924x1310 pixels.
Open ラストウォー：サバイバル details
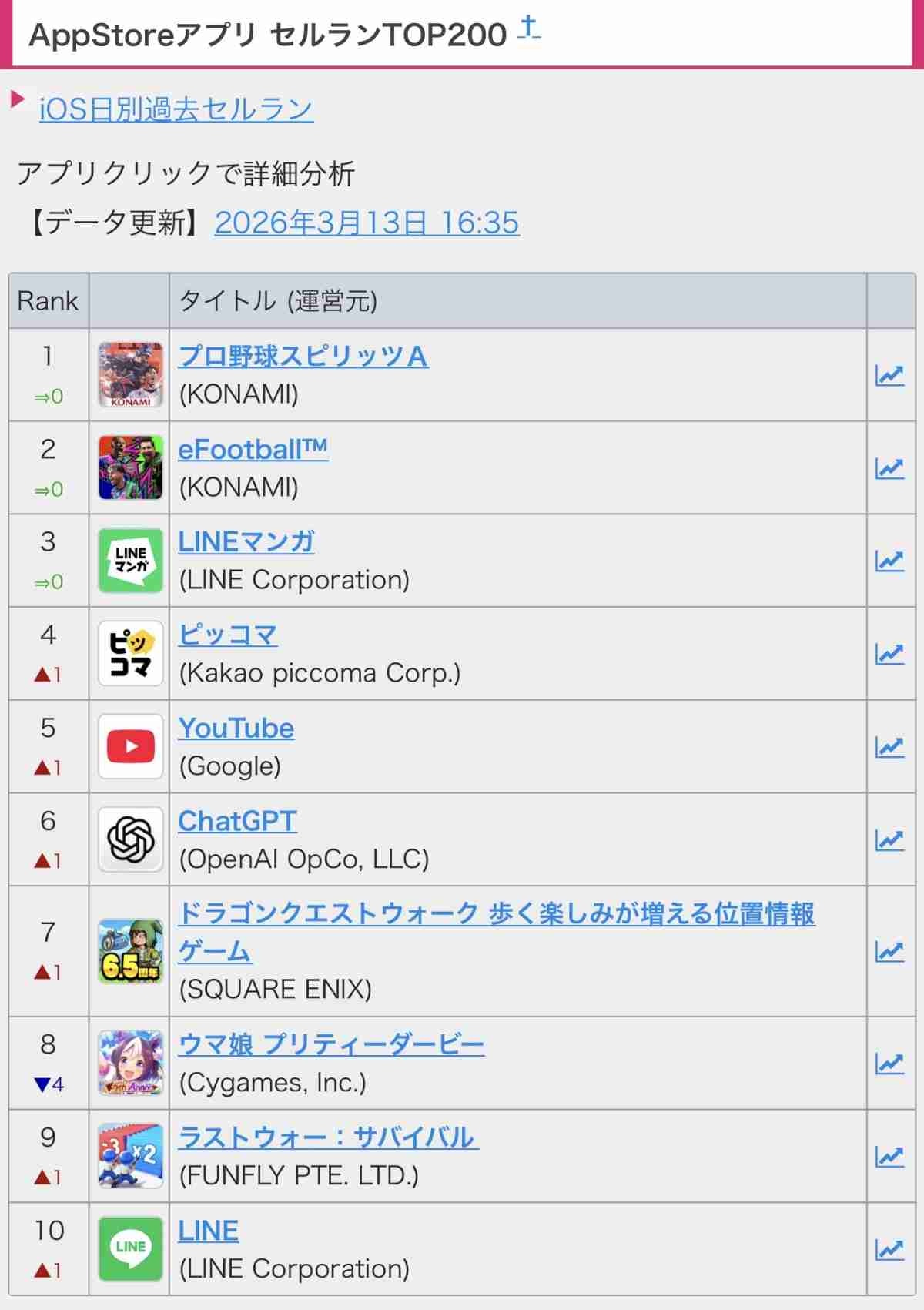pyautogui.click(x=329, y=1137)
